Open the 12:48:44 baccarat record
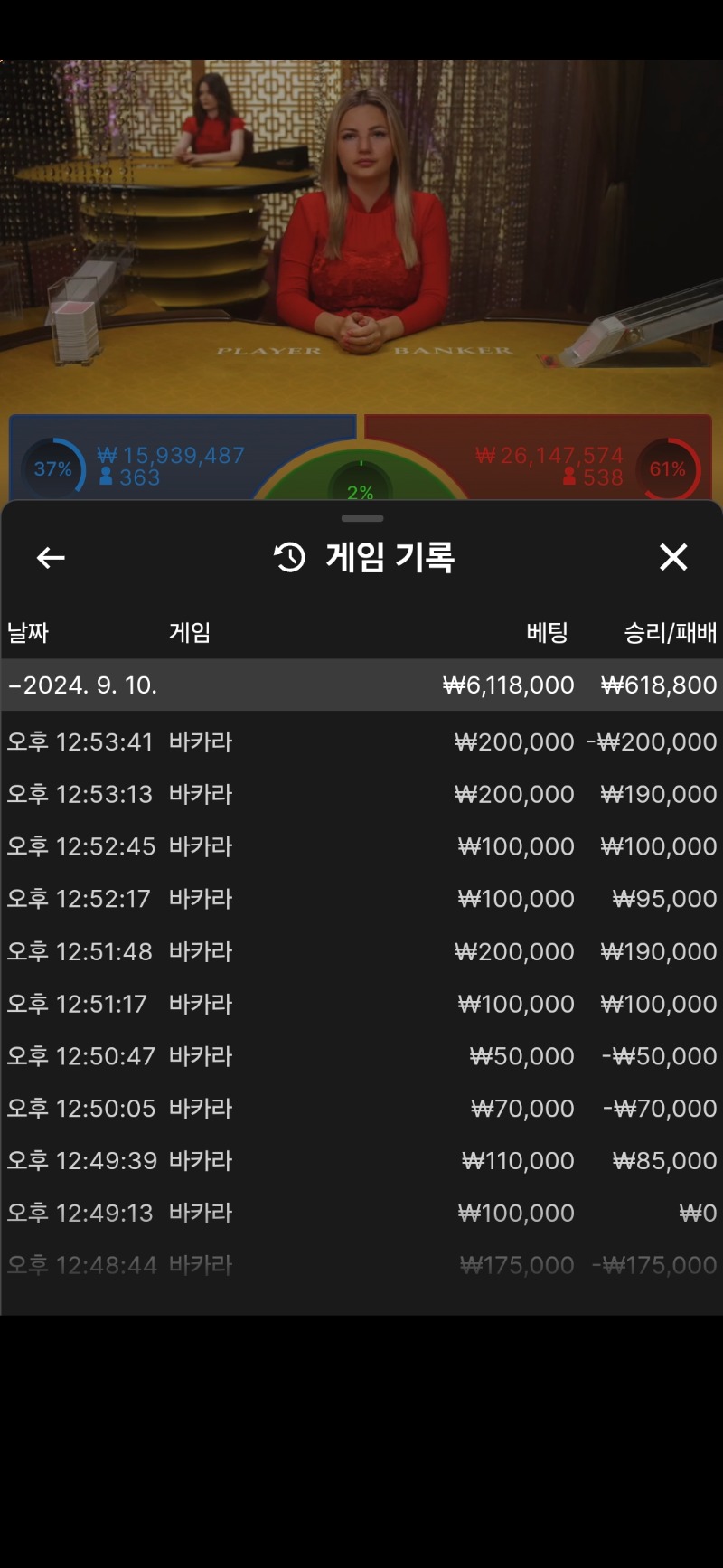 pos(361,1265)
